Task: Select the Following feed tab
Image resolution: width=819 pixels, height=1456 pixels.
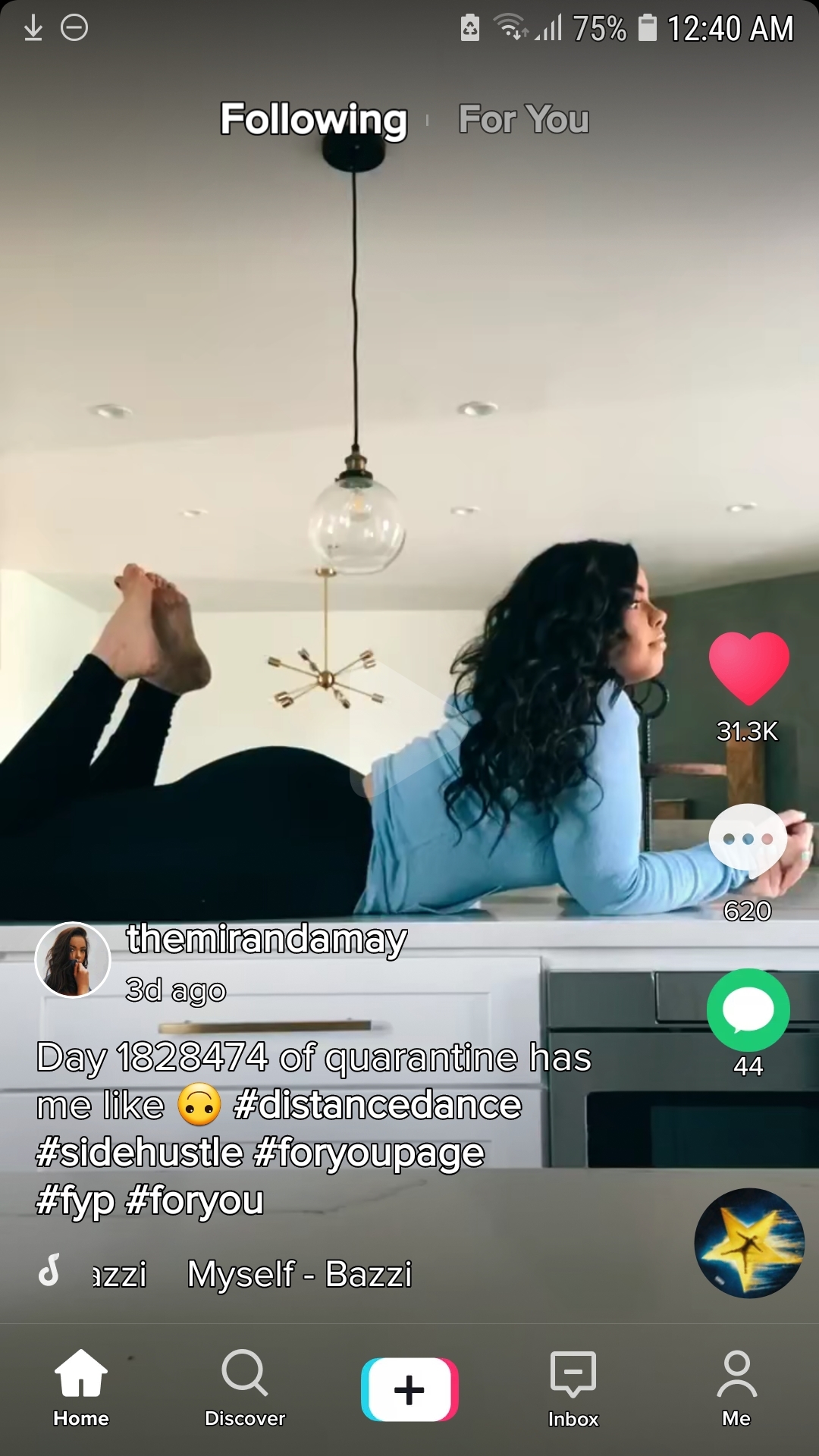Action: point(313,120)
